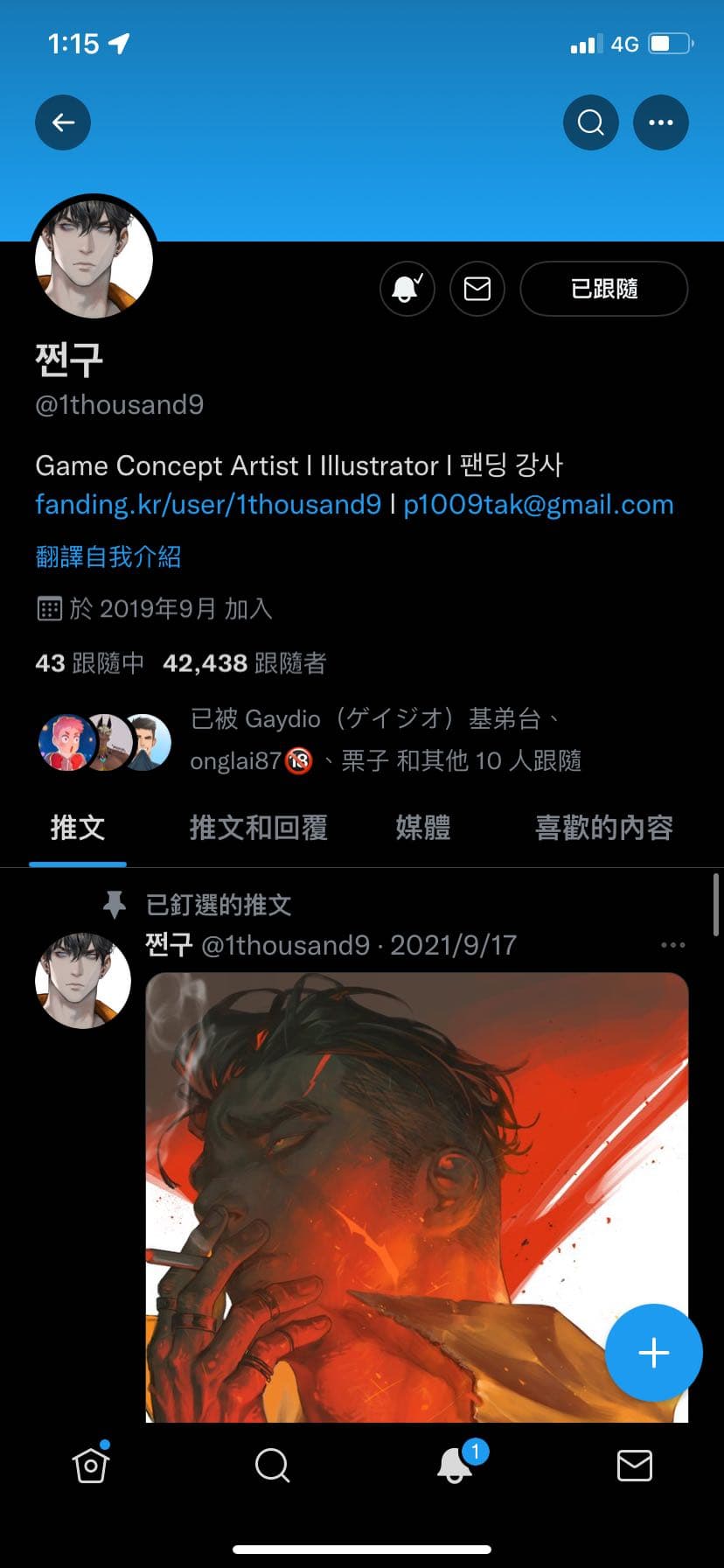Switch to the 推文和回覆 tab
724x1568 pixels.
(259, 828)
